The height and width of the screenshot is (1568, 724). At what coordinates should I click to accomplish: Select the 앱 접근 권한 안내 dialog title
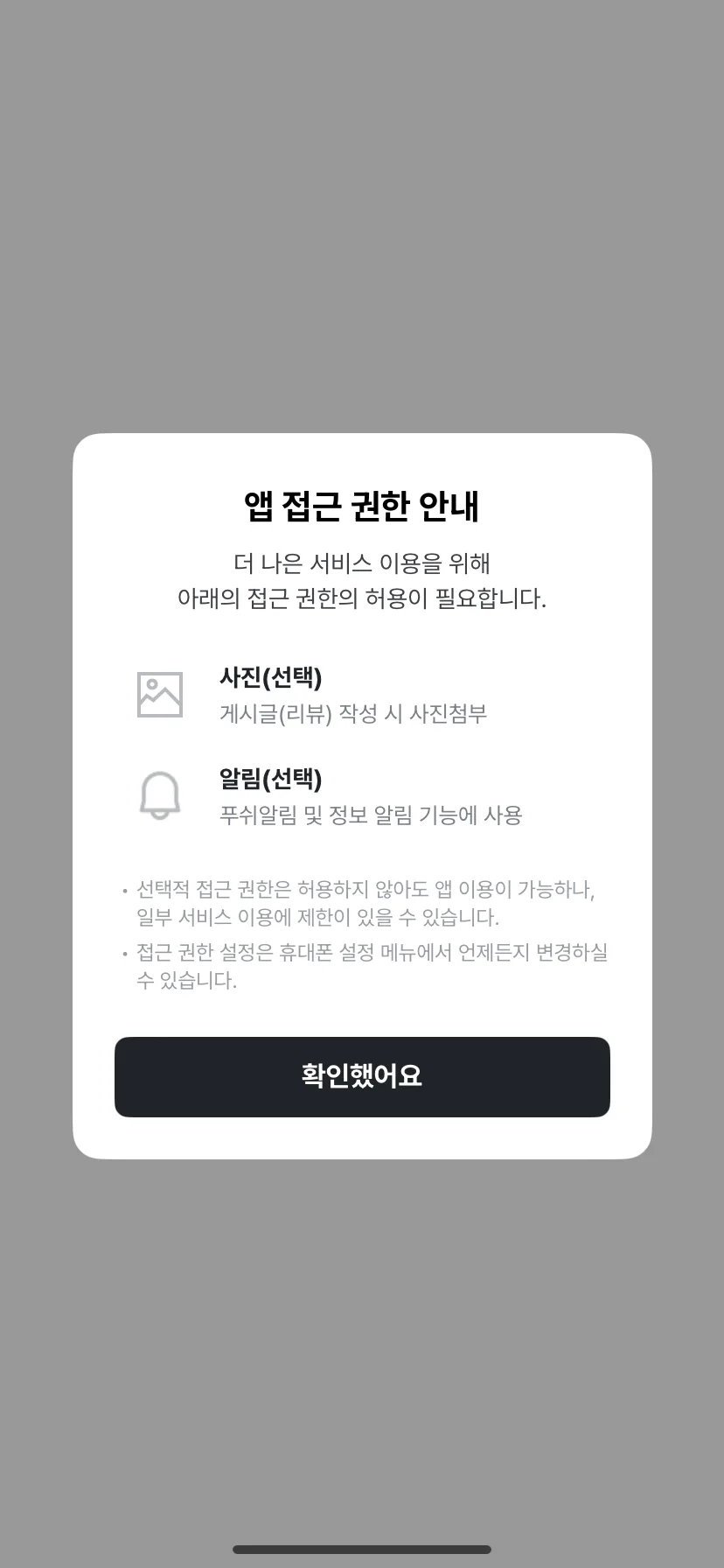(361, 502)
